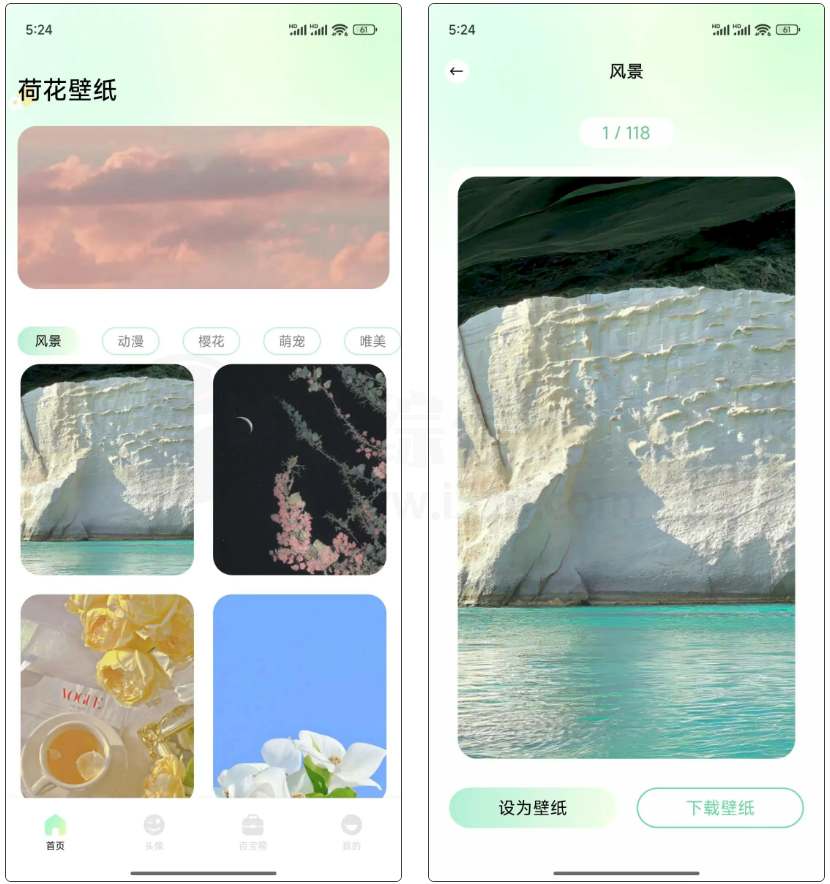Go to the 首页 tab
The image size is (830, 884).
point(55,832)
